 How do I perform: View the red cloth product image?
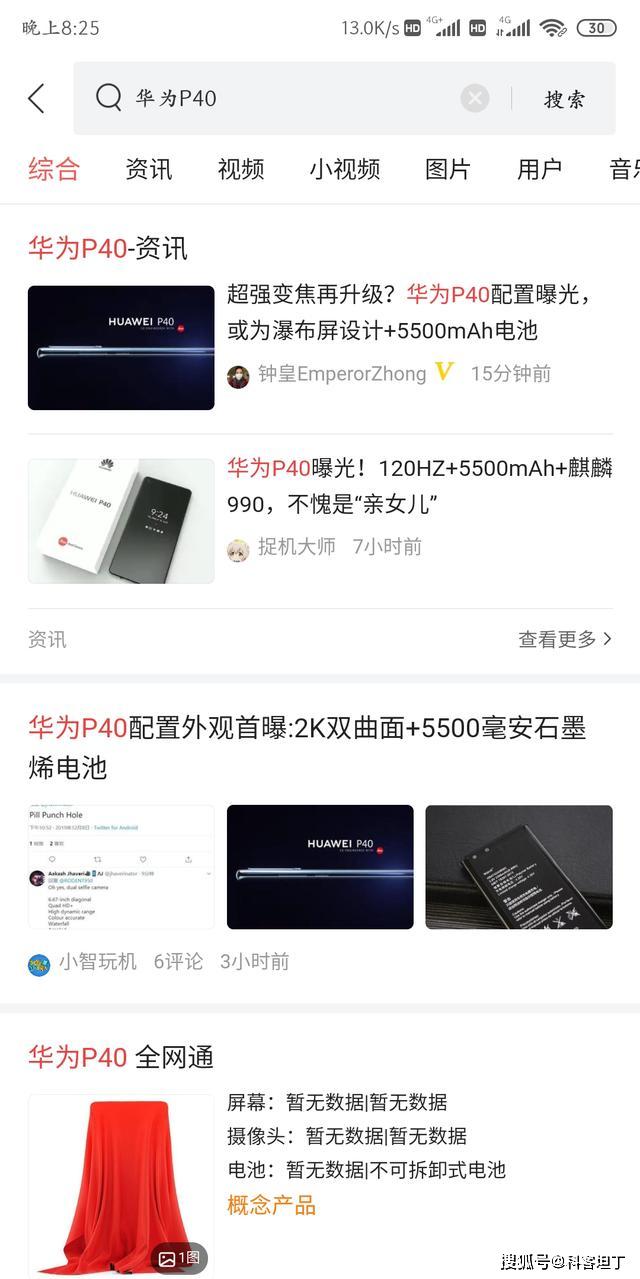pos(120,1183)
